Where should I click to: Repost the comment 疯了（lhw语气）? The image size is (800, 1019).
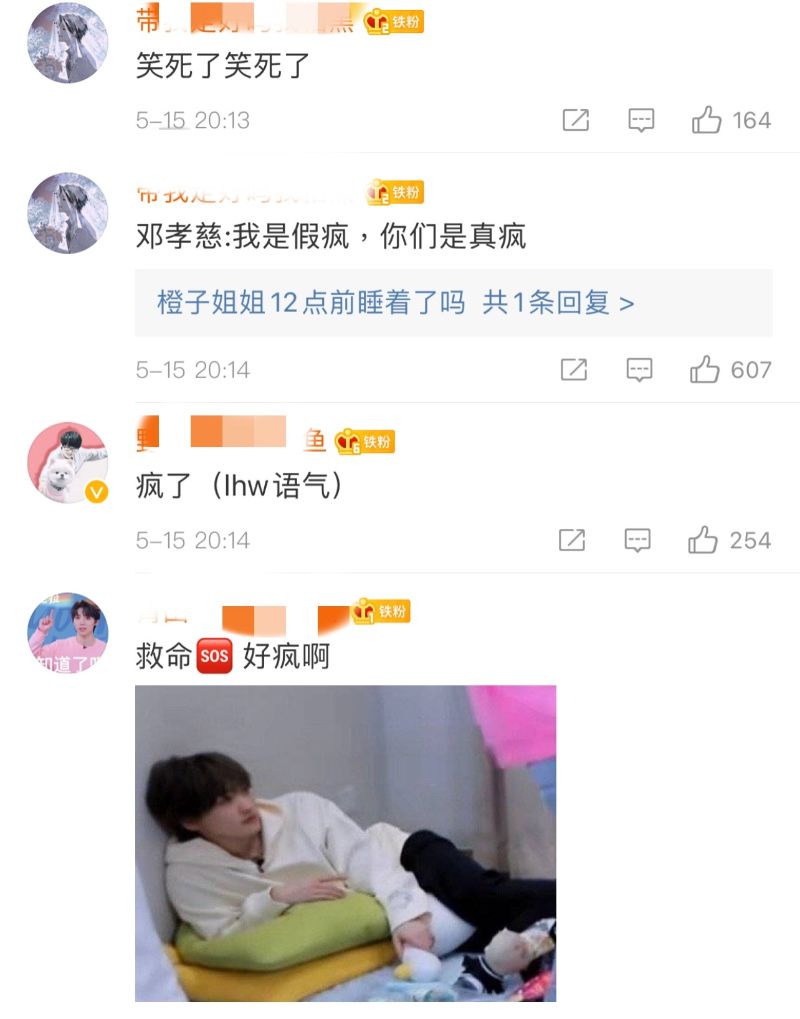tap(571, 541)
